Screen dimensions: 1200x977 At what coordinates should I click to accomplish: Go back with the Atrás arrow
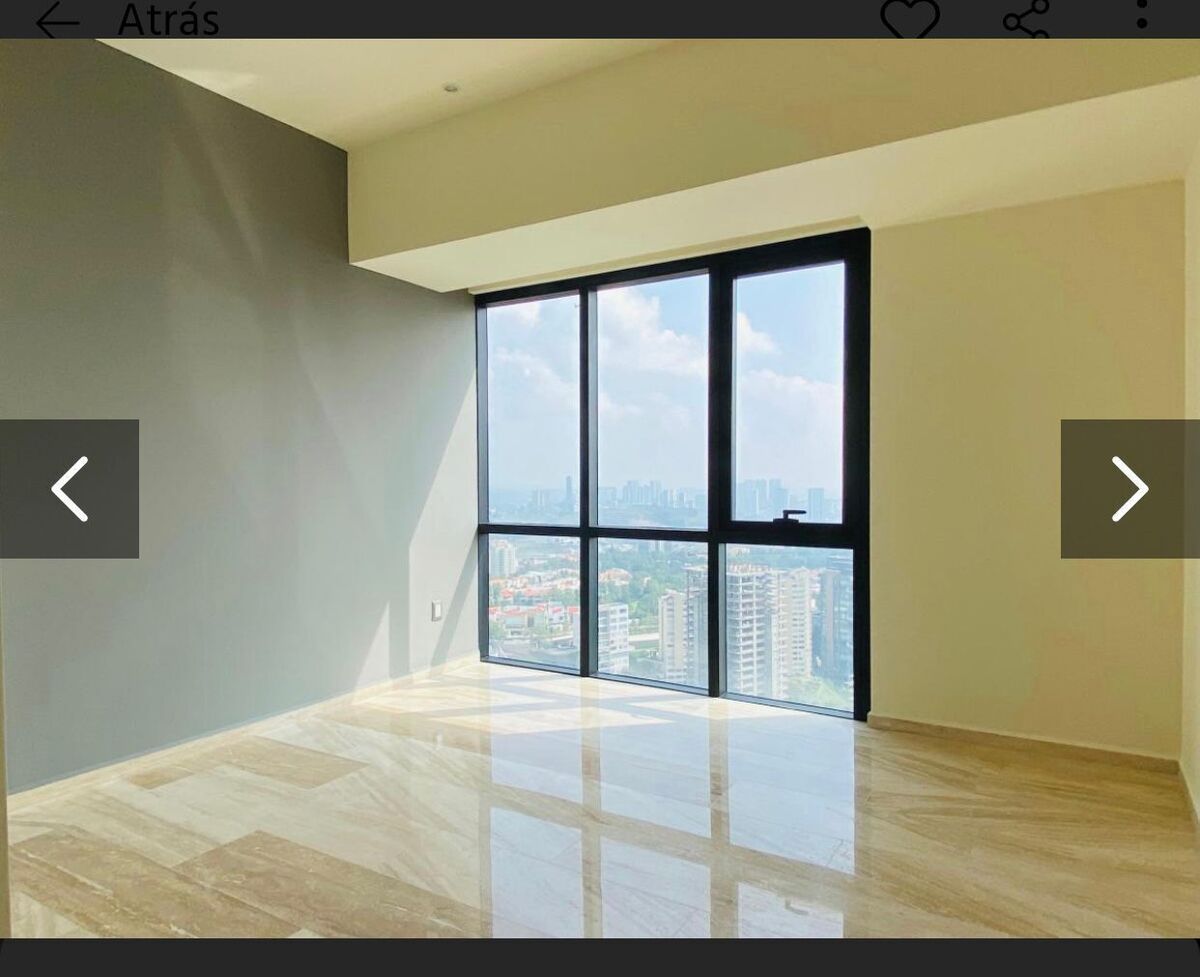(58, 20)
